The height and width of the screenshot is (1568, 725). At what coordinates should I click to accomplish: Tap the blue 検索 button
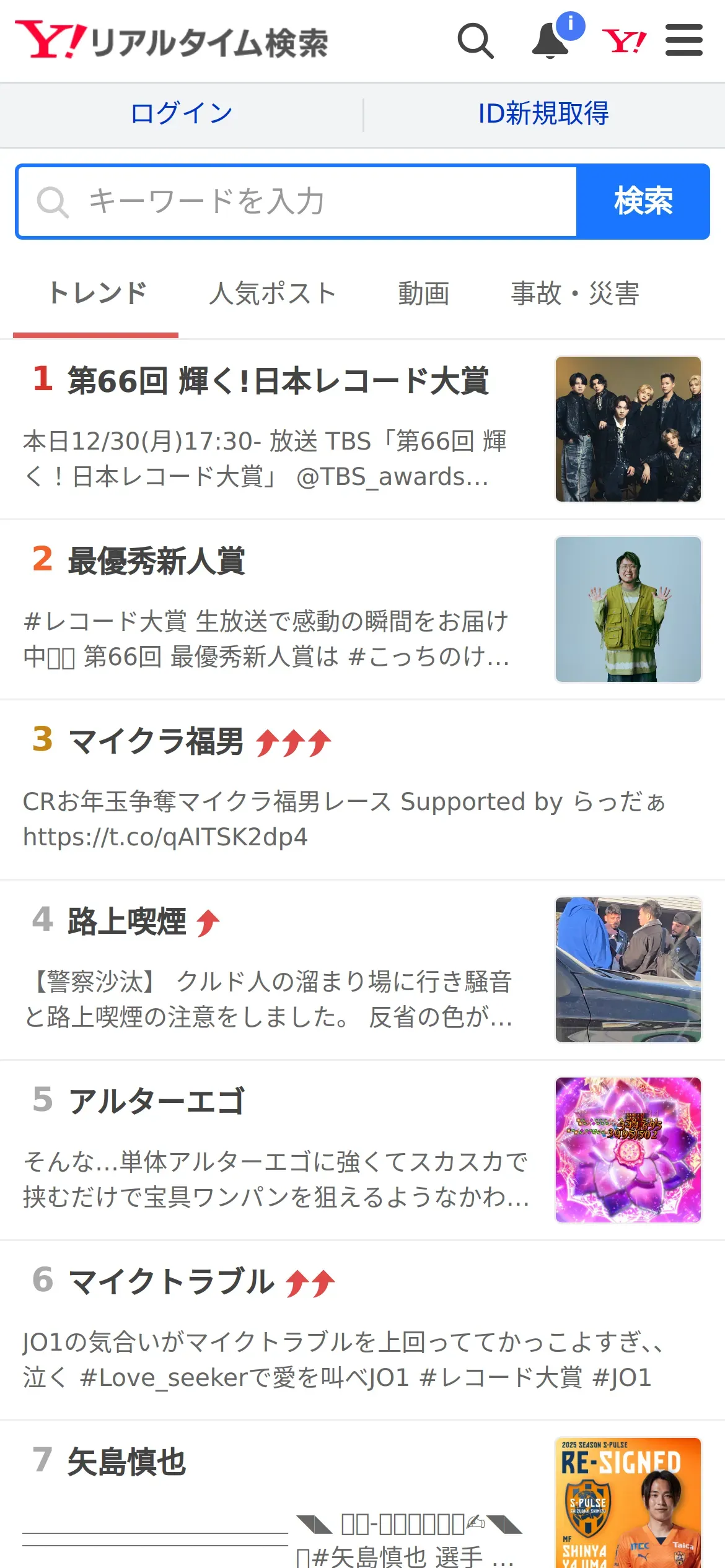point(643,202)
